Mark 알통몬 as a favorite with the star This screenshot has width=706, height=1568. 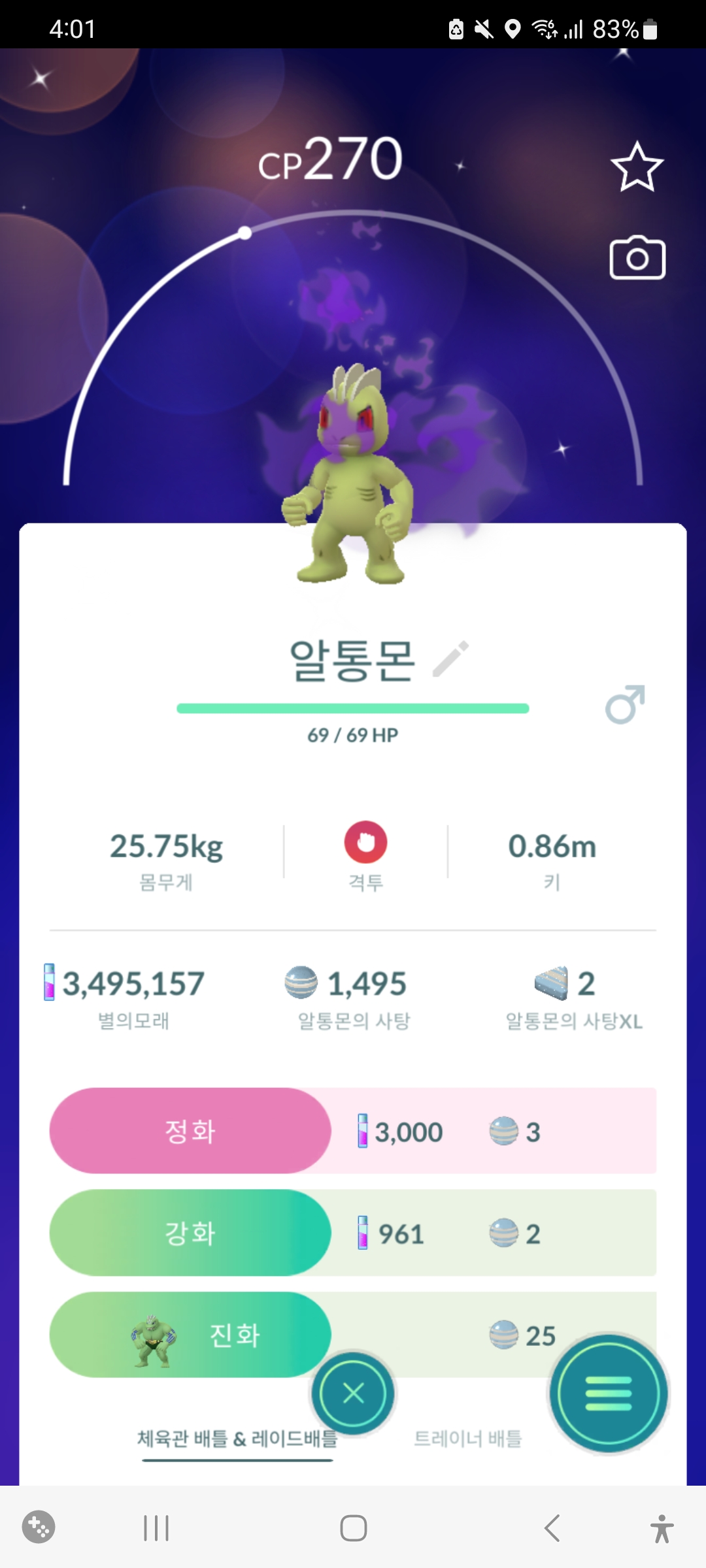[x=637, y=167]
